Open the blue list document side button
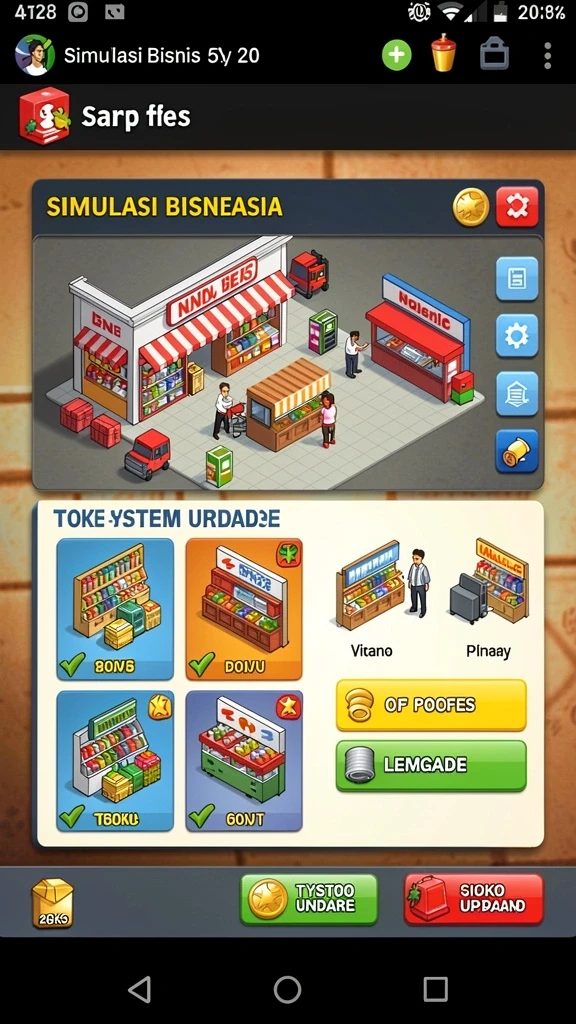 (517, 278)
